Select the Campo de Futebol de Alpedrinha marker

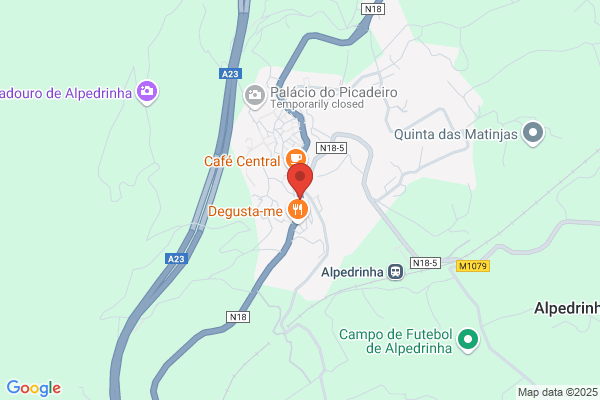click(x=466, y=342)
